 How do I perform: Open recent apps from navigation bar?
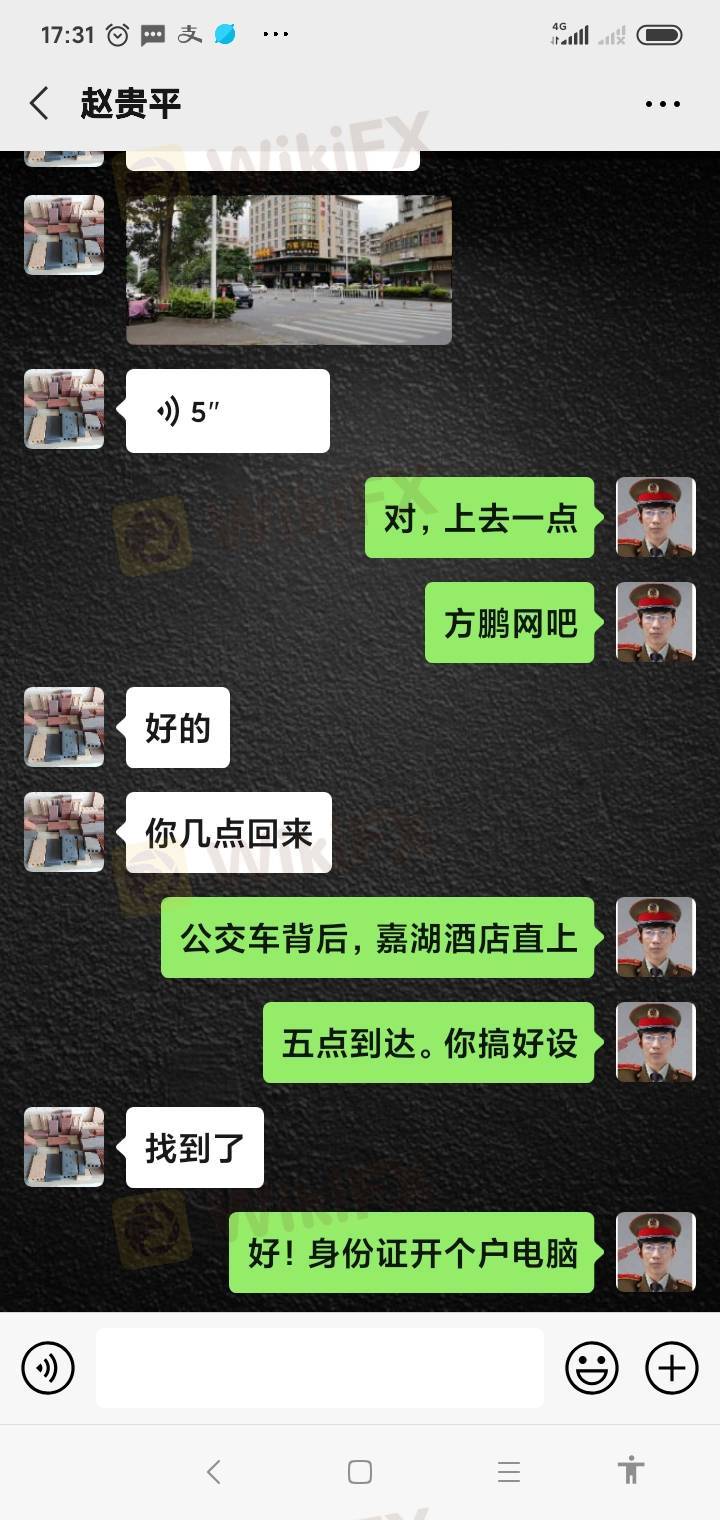508,1471
